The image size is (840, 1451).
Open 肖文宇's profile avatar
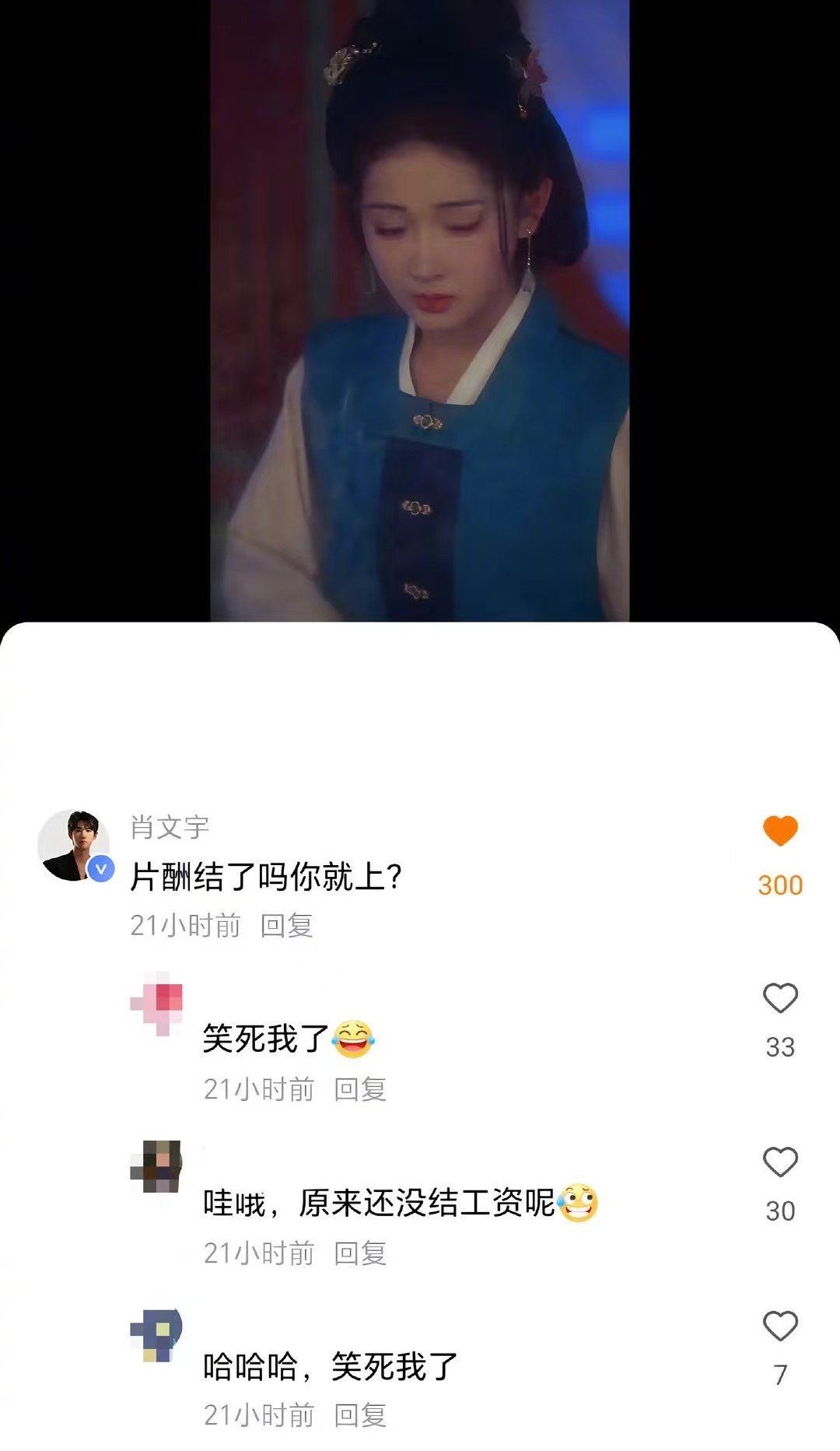75,846
